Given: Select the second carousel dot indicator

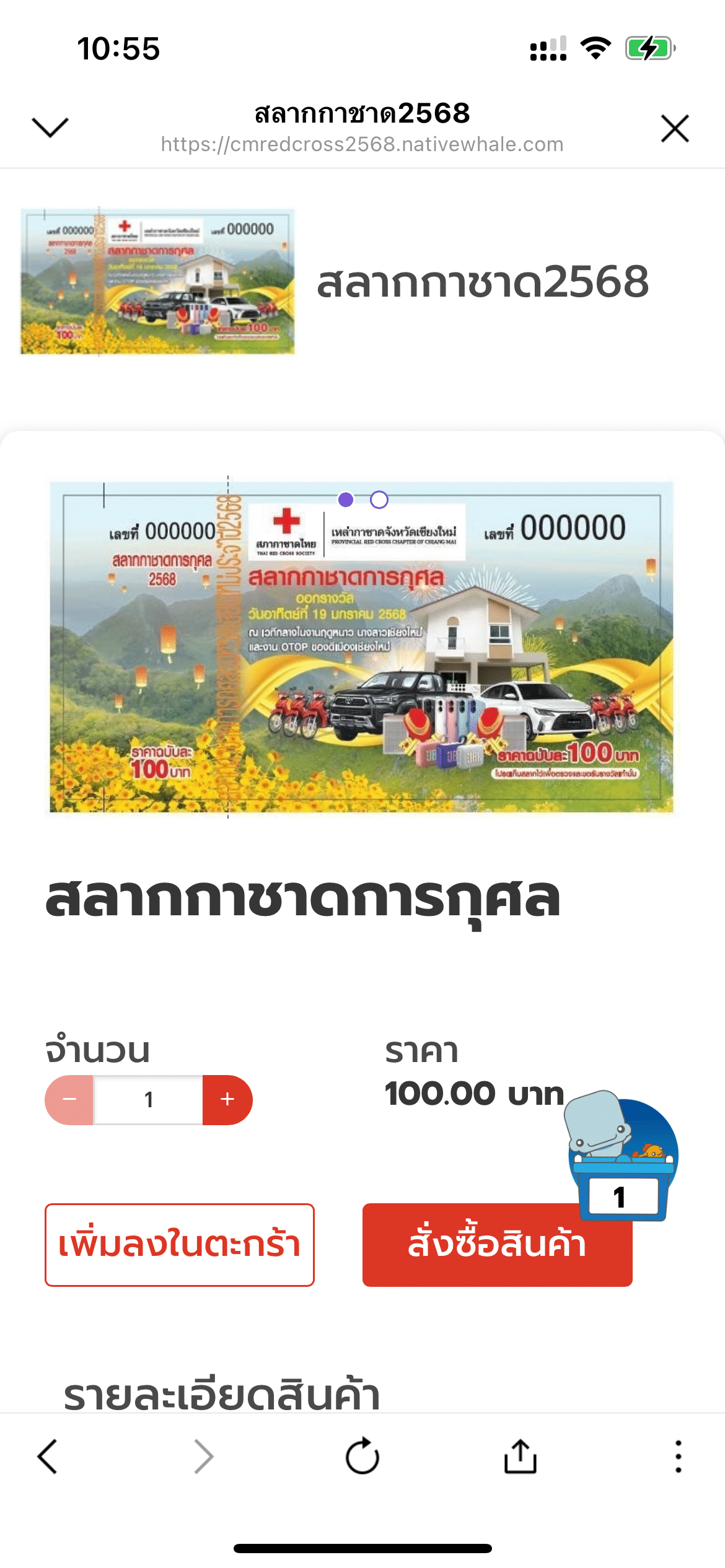Looking at the screenshot, I should pyautogui.click(x=379, y=499).
